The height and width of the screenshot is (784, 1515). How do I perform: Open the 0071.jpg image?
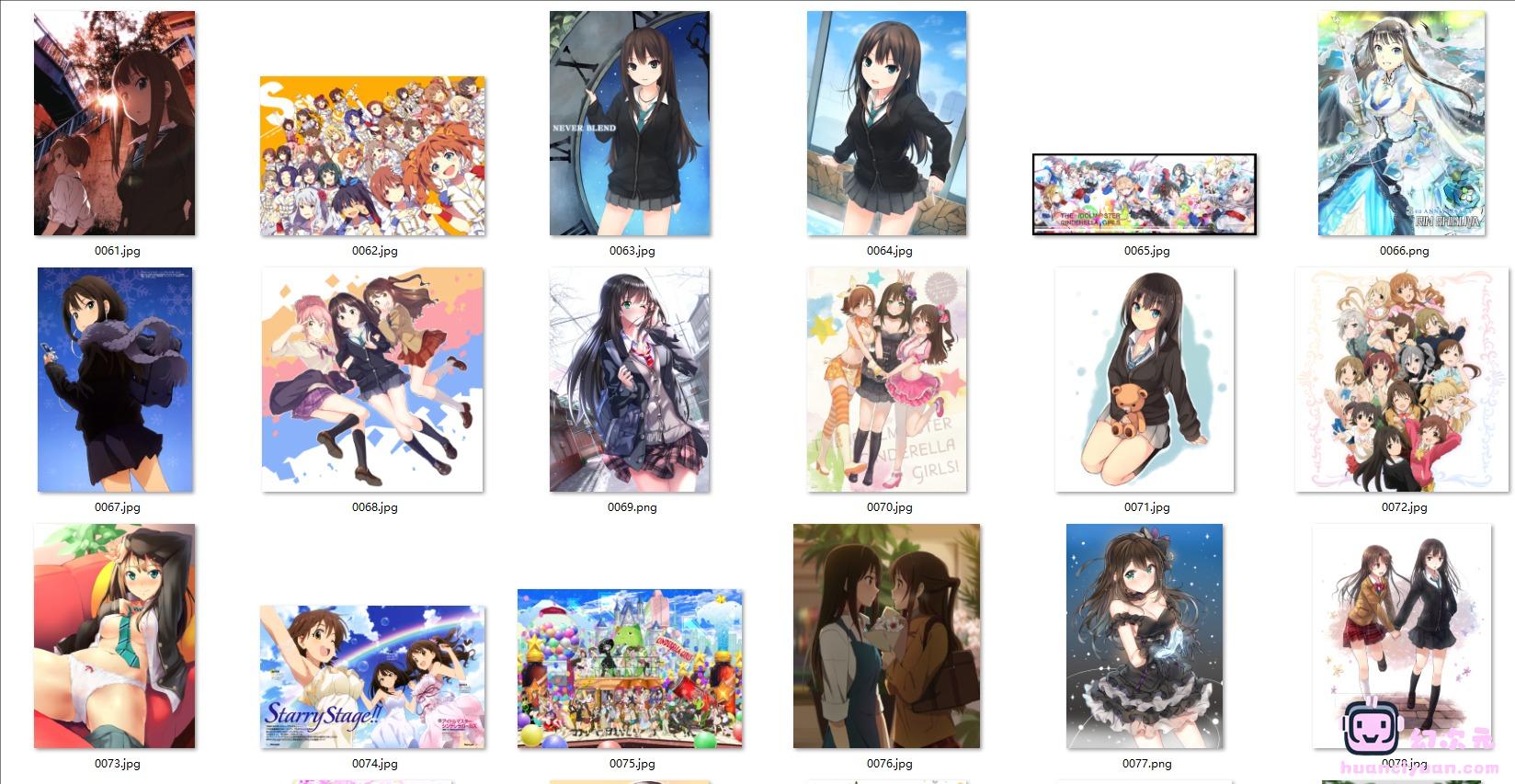[1145, 380]
